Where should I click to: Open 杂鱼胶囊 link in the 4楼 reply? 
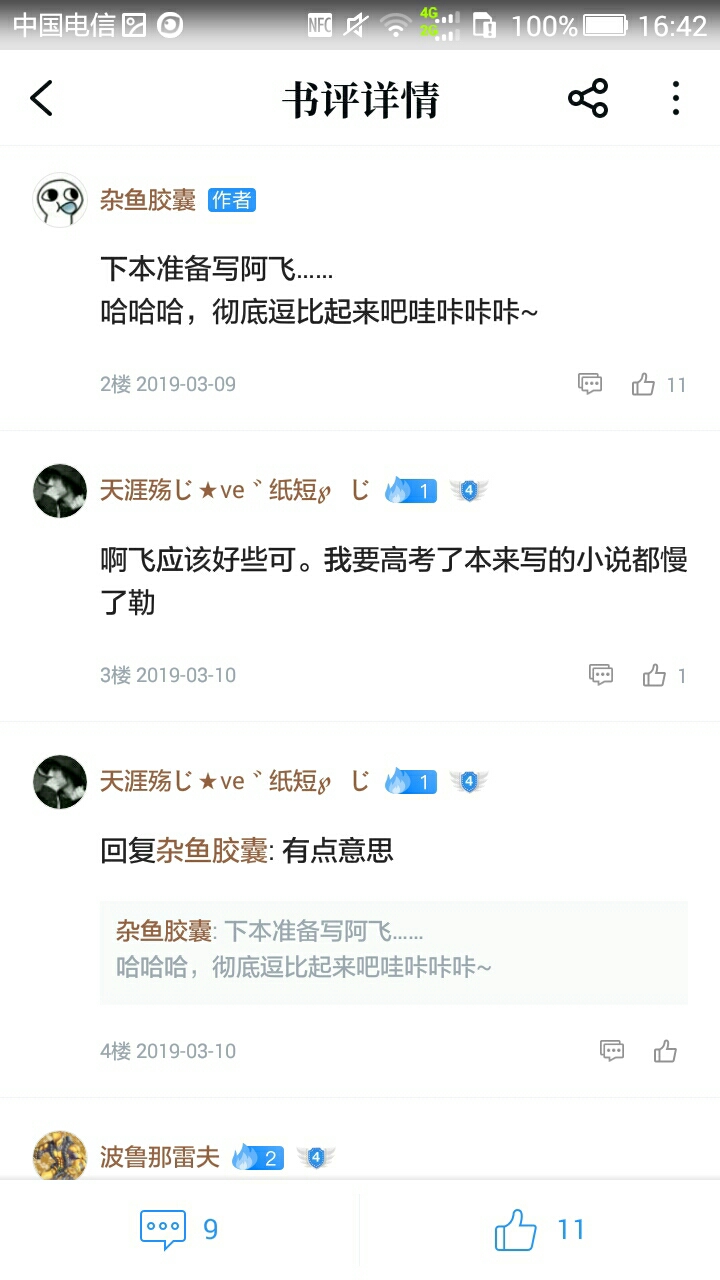[x=212, y=851]
